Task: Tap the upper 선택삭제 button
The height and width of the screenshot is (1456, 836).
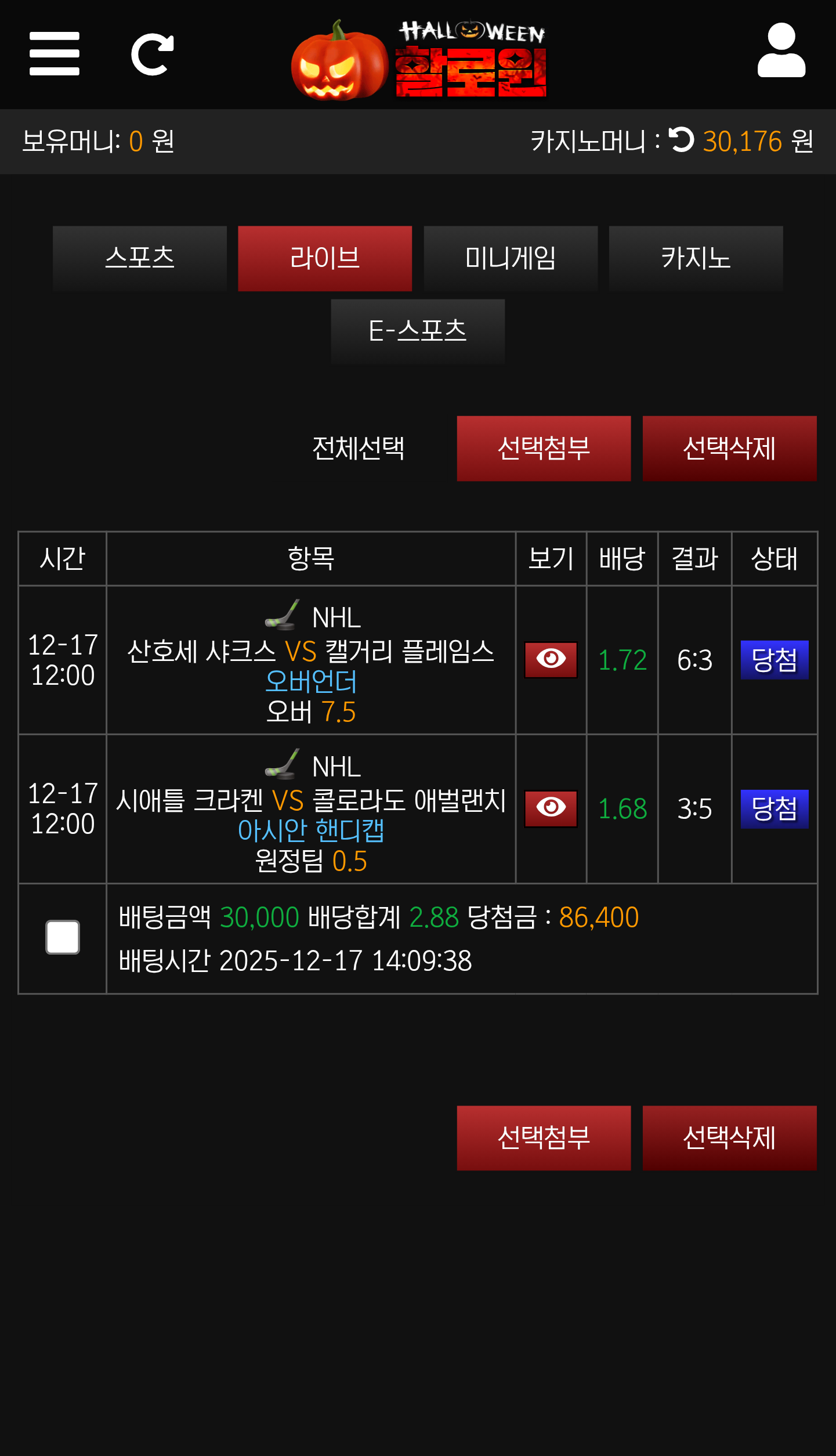Action: coord(729,448)
